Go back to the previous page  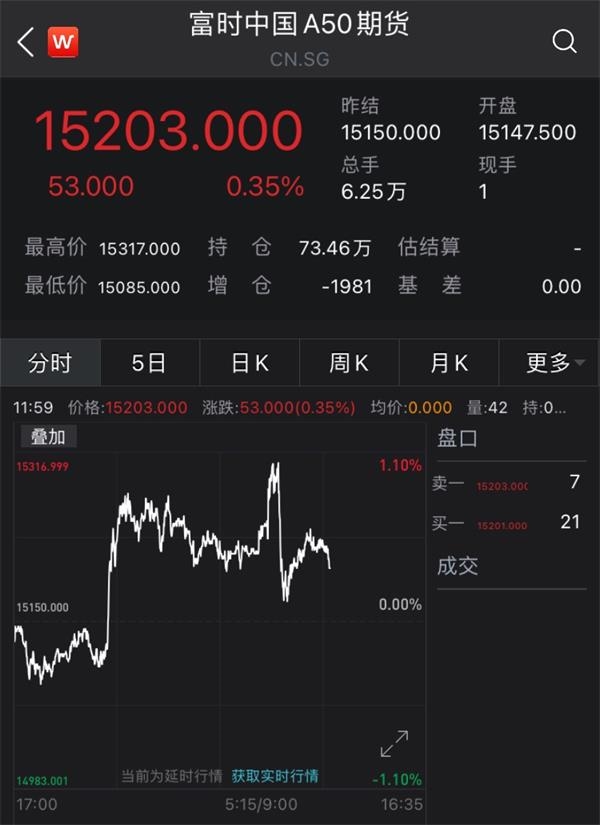pyautogui.click(x=26, y=42)
